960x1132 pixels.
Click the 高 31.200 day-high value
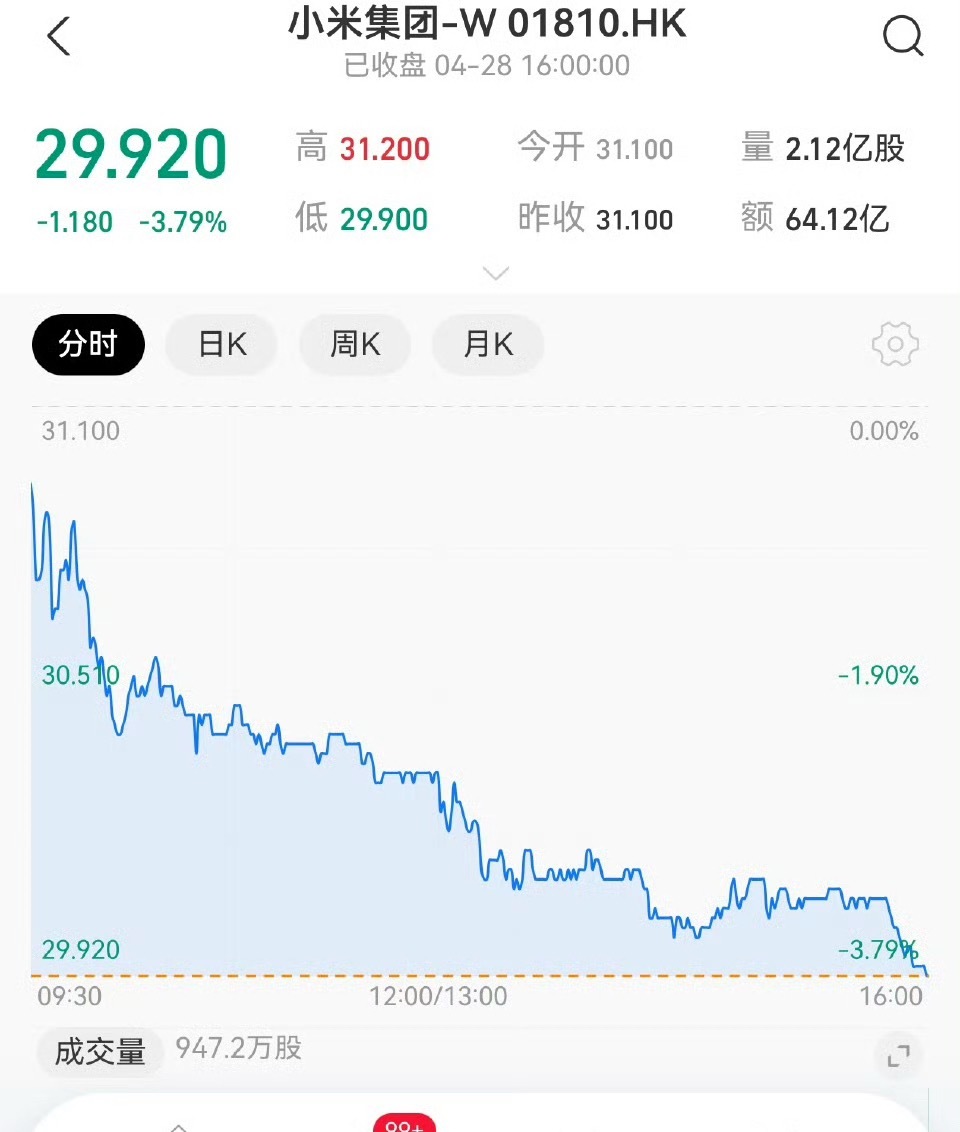(x=365, y=146)
